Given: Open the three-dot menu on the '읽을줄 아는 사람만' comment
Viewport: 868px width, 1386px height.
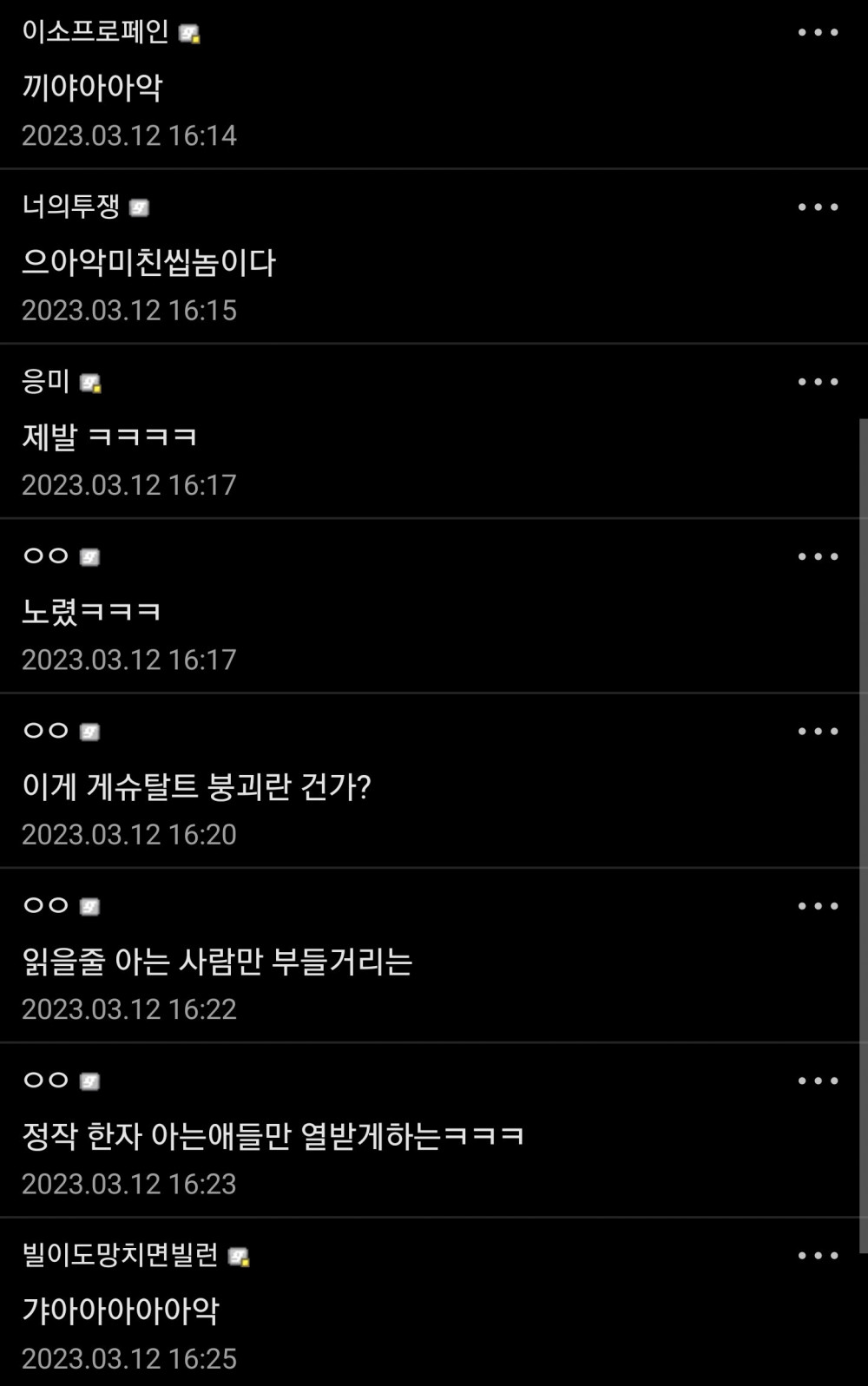Looking at the screenshot, I should point(818,906).
